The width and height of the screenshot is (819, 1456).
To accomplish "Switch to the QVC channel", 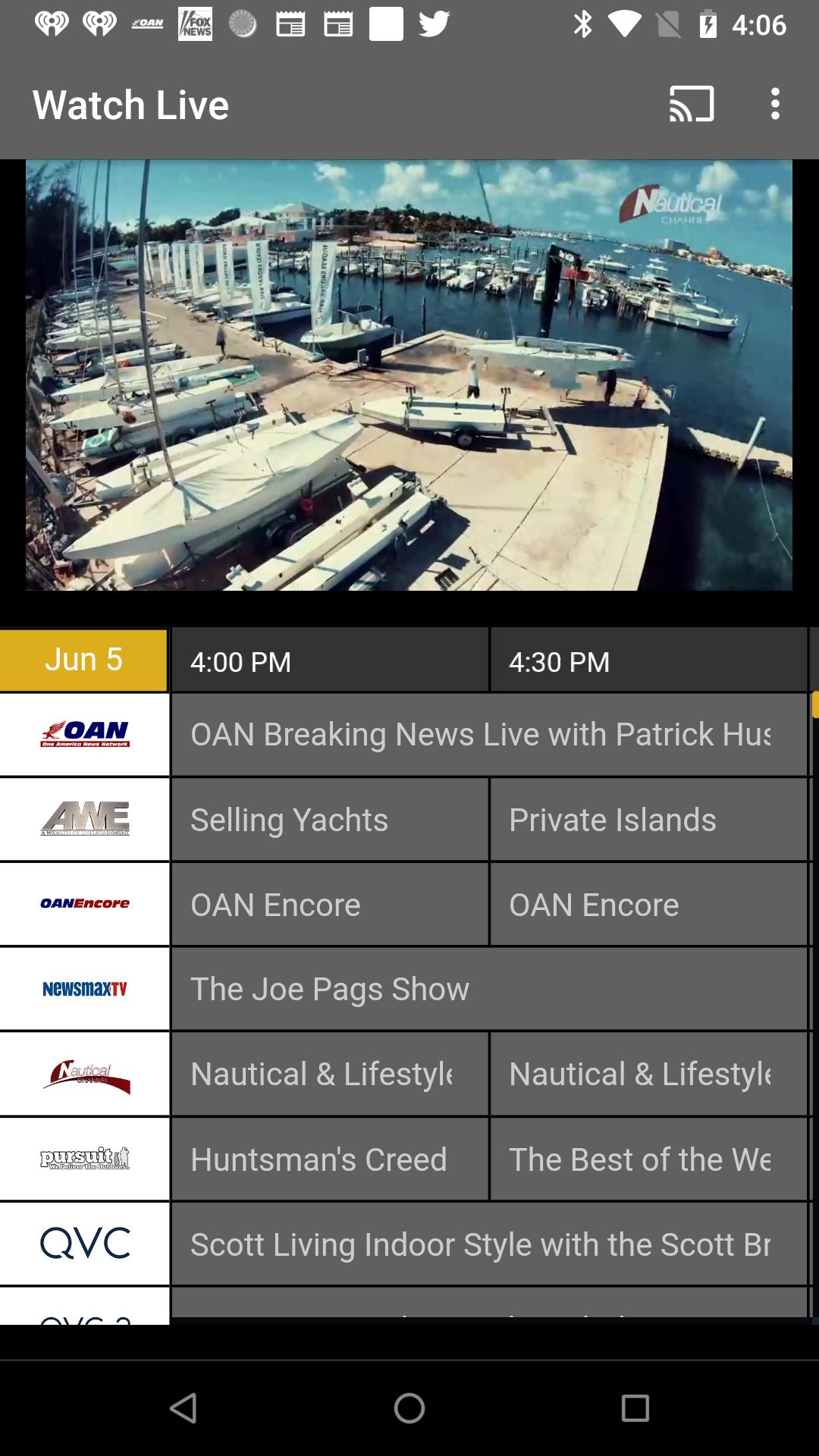I will tap(84, 1244).
